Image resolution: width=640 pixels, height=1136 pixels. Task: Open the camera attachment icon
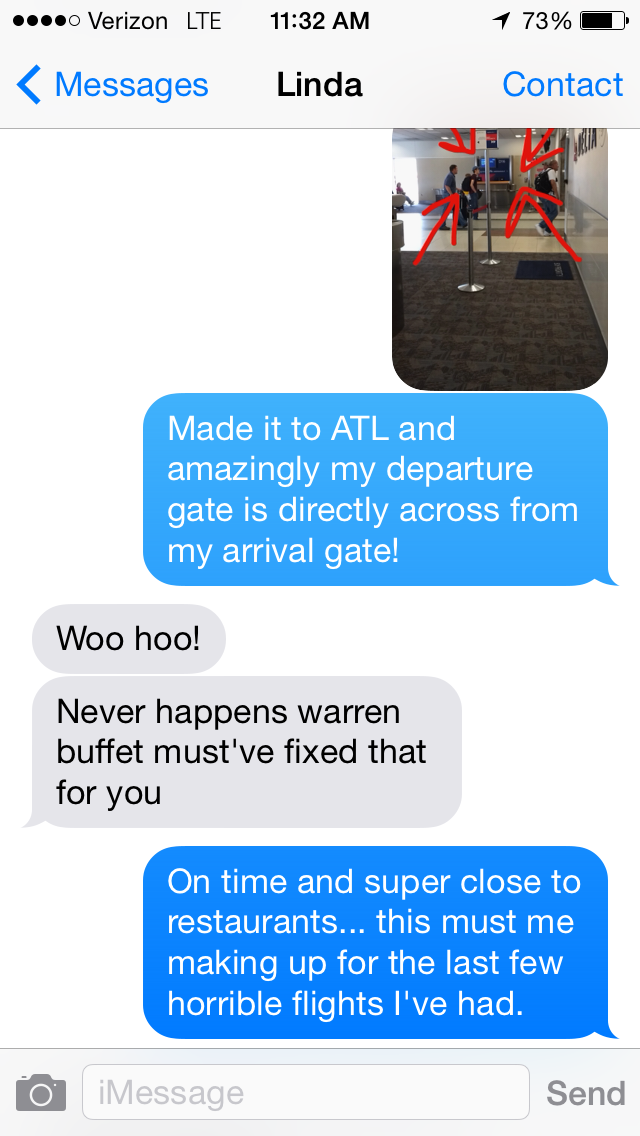pyautogui.click(x=41, y=1092)
